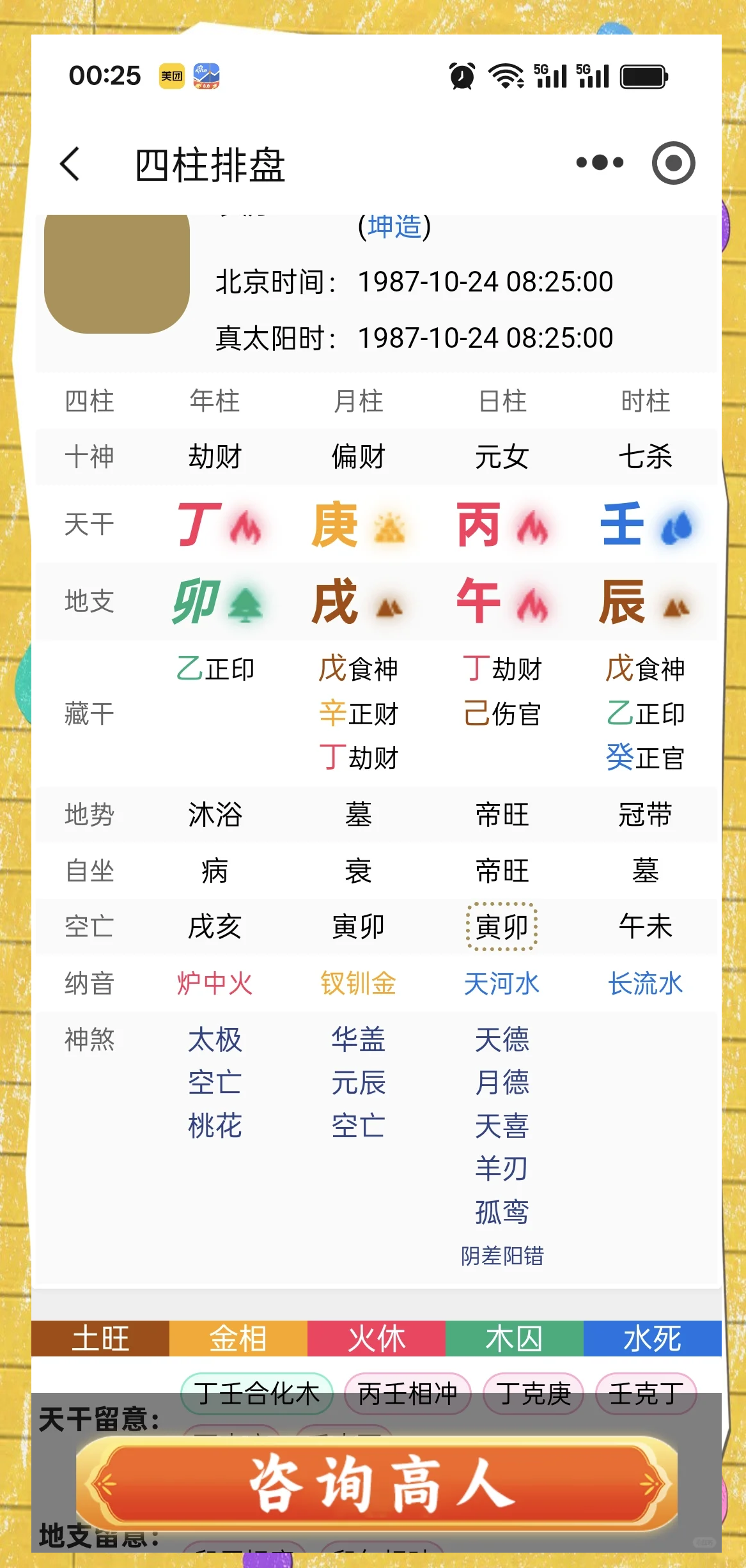746x1568 pixels.
Task: Open the 羊刃 shensha explanation
Action: (x=502, y=1168)
